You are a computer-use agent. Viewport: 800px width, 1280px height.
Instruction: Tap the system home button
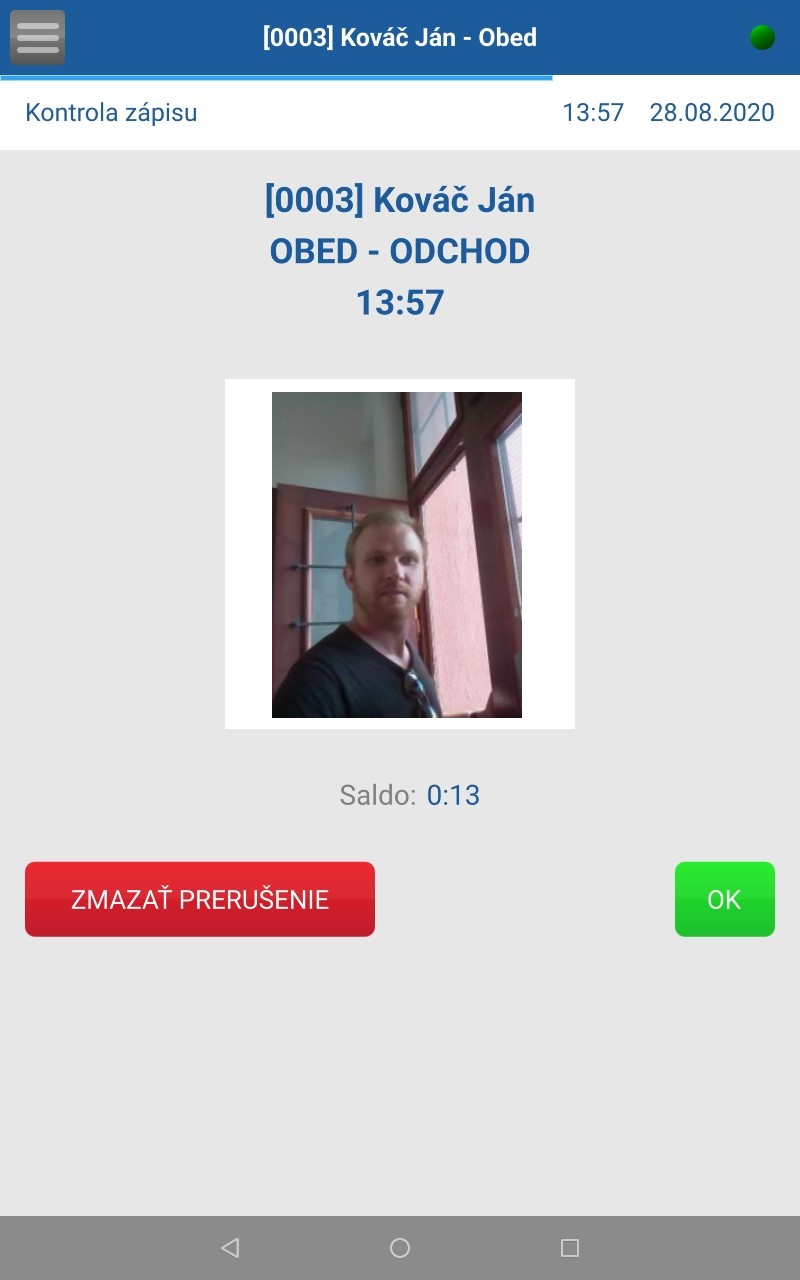(400, 1247)
